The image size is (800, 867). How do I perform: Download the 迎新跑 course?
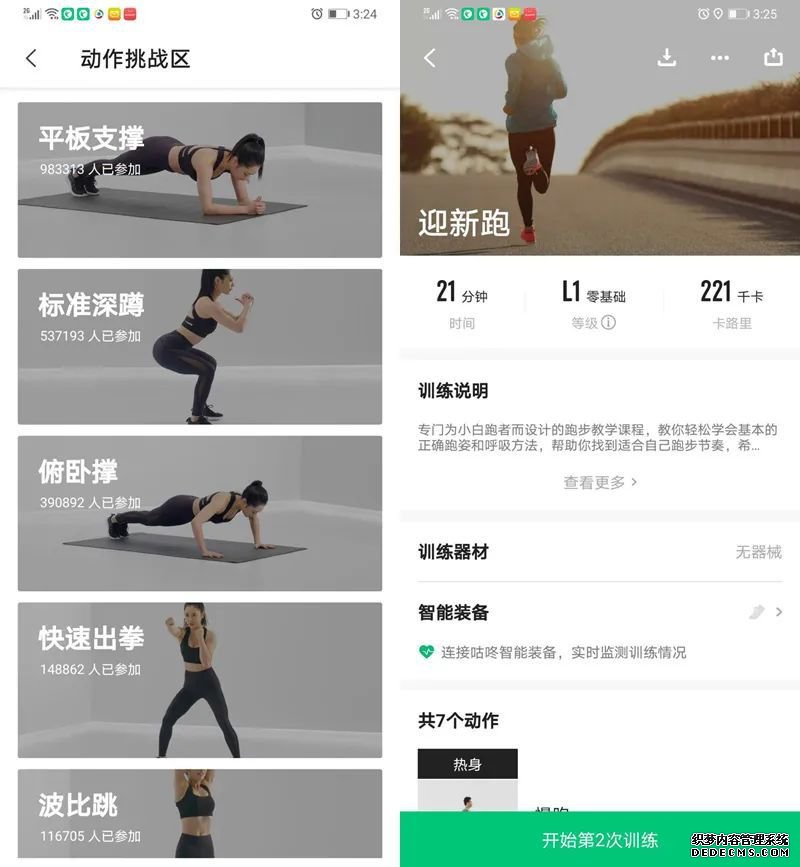pyautogui.click(x=667, y=58)
